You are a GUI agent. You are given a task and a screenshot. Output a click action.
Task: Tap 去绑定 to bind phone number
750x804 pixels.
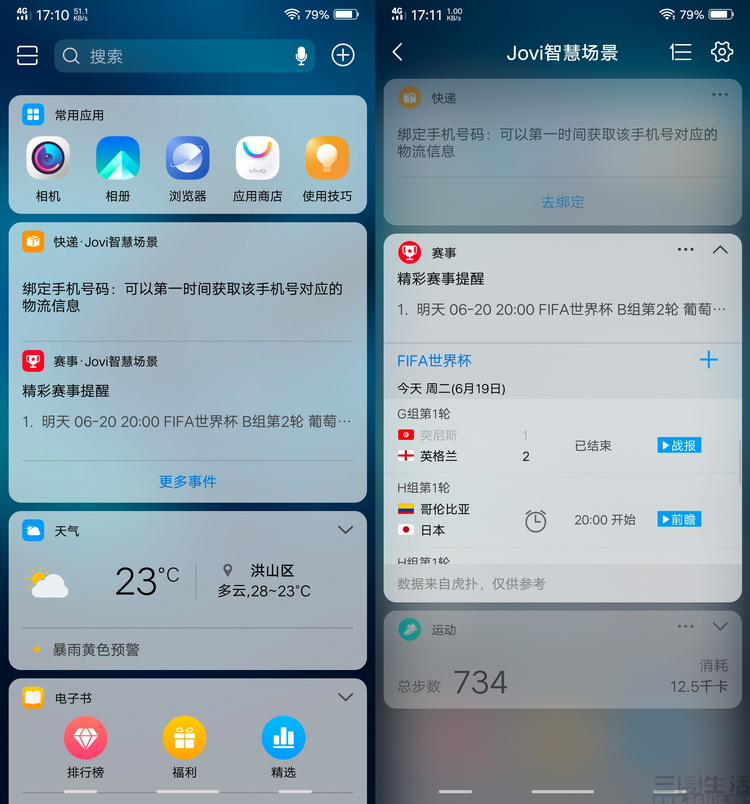(563, 202)
